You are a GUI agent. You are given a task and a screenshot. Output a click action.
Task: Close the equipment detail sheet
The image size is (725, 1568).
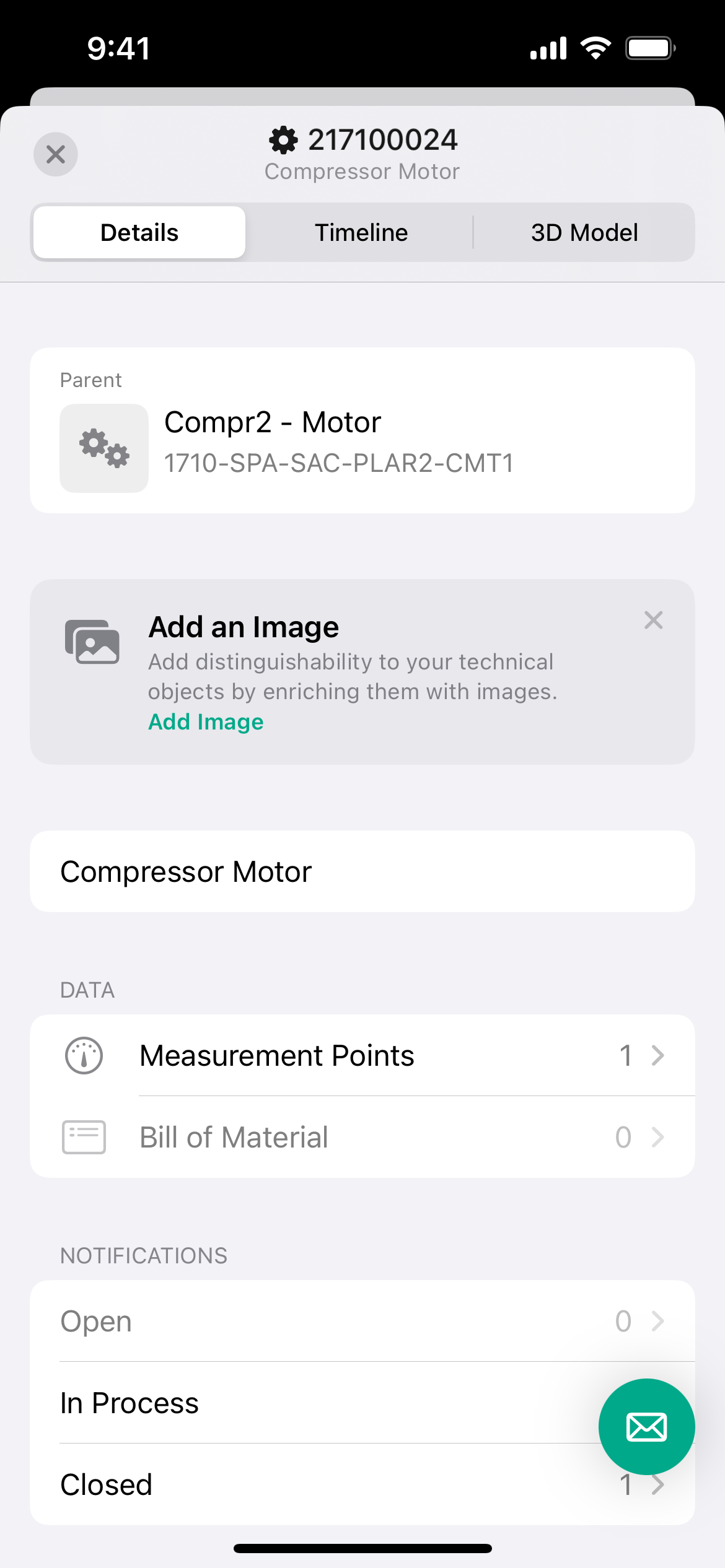click(56, 154)
